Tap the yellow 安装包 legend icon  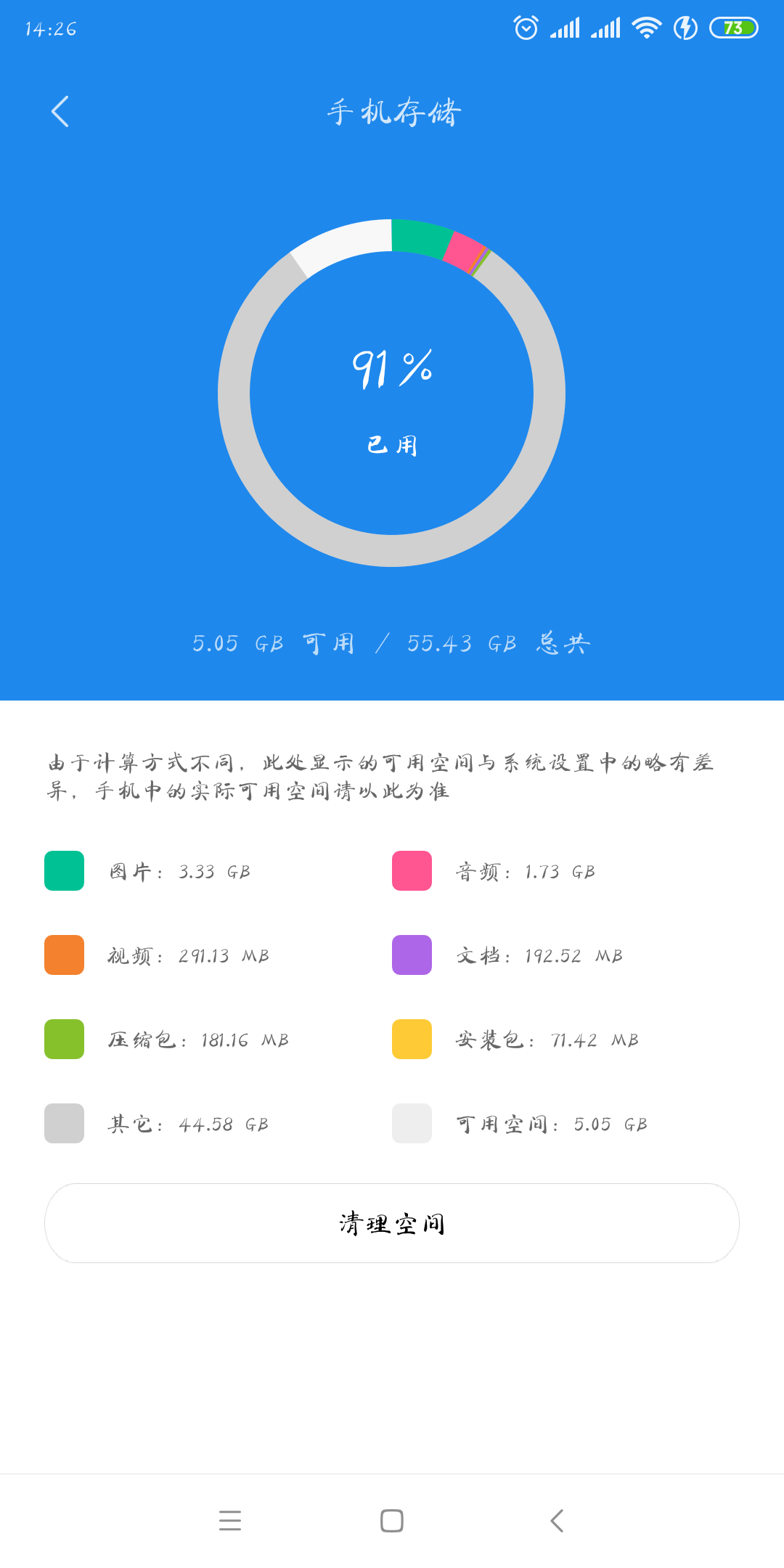point(411,1040)
